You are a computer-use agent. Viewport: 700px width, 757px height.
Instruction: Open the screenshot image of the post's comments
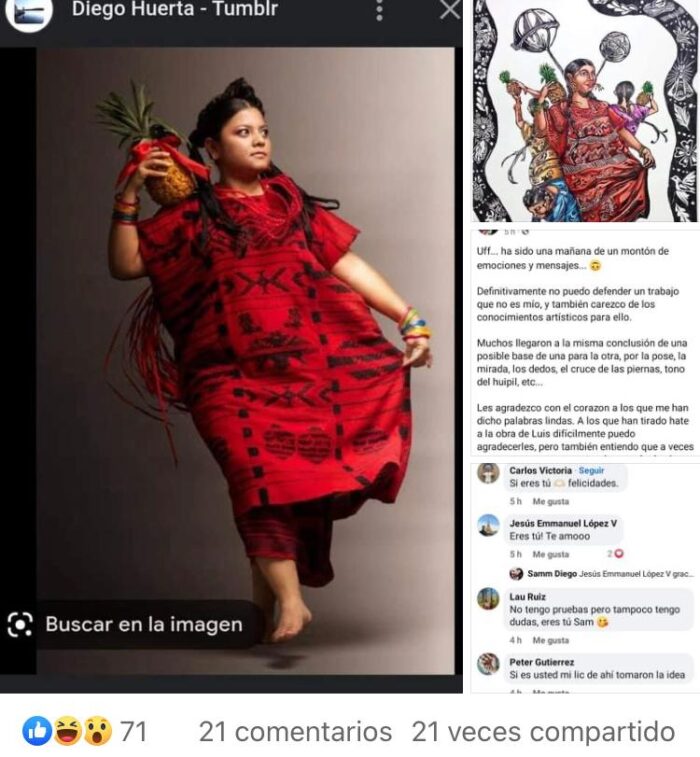585,460
